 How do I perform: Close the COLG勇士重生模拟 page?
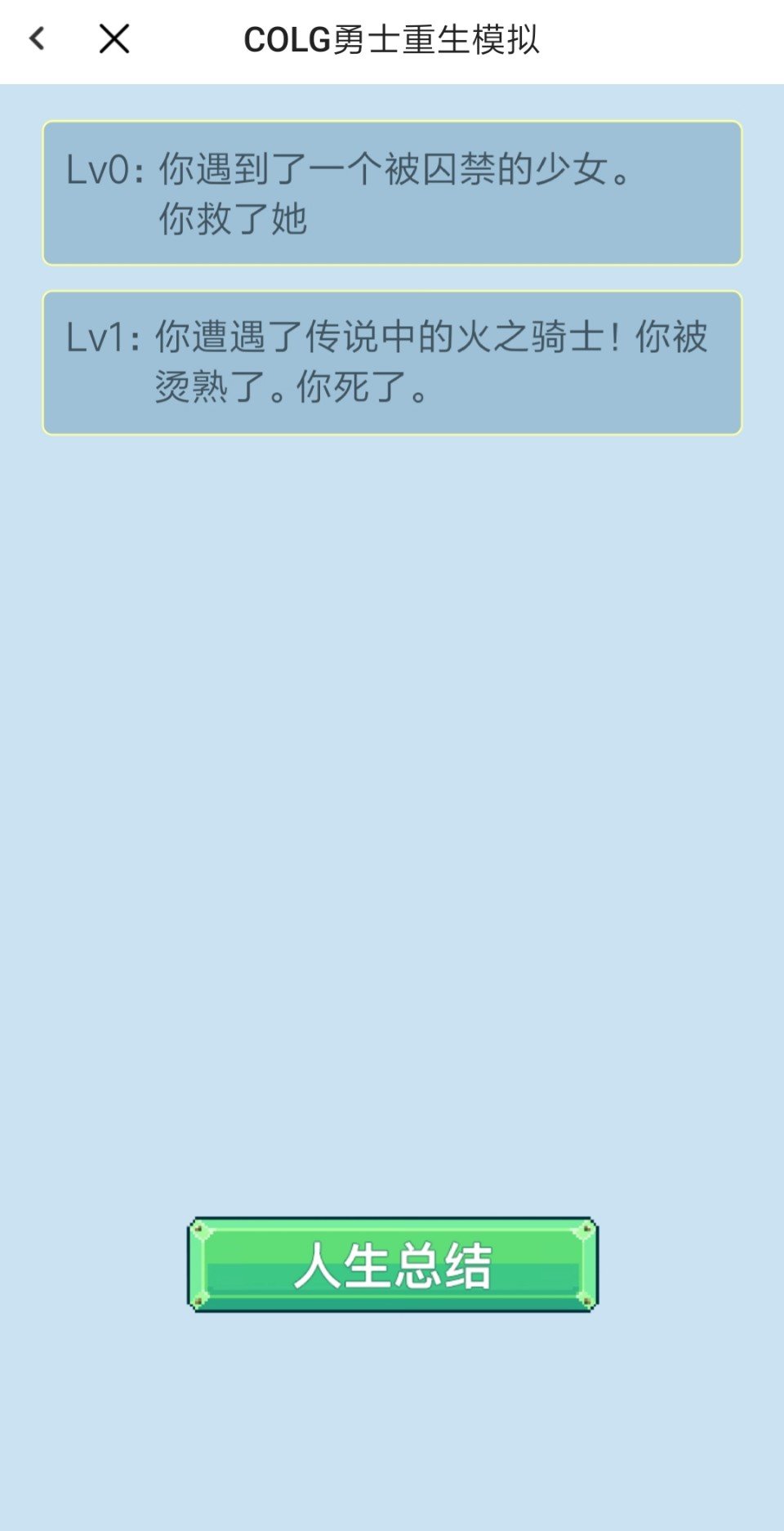click(114, 38)
